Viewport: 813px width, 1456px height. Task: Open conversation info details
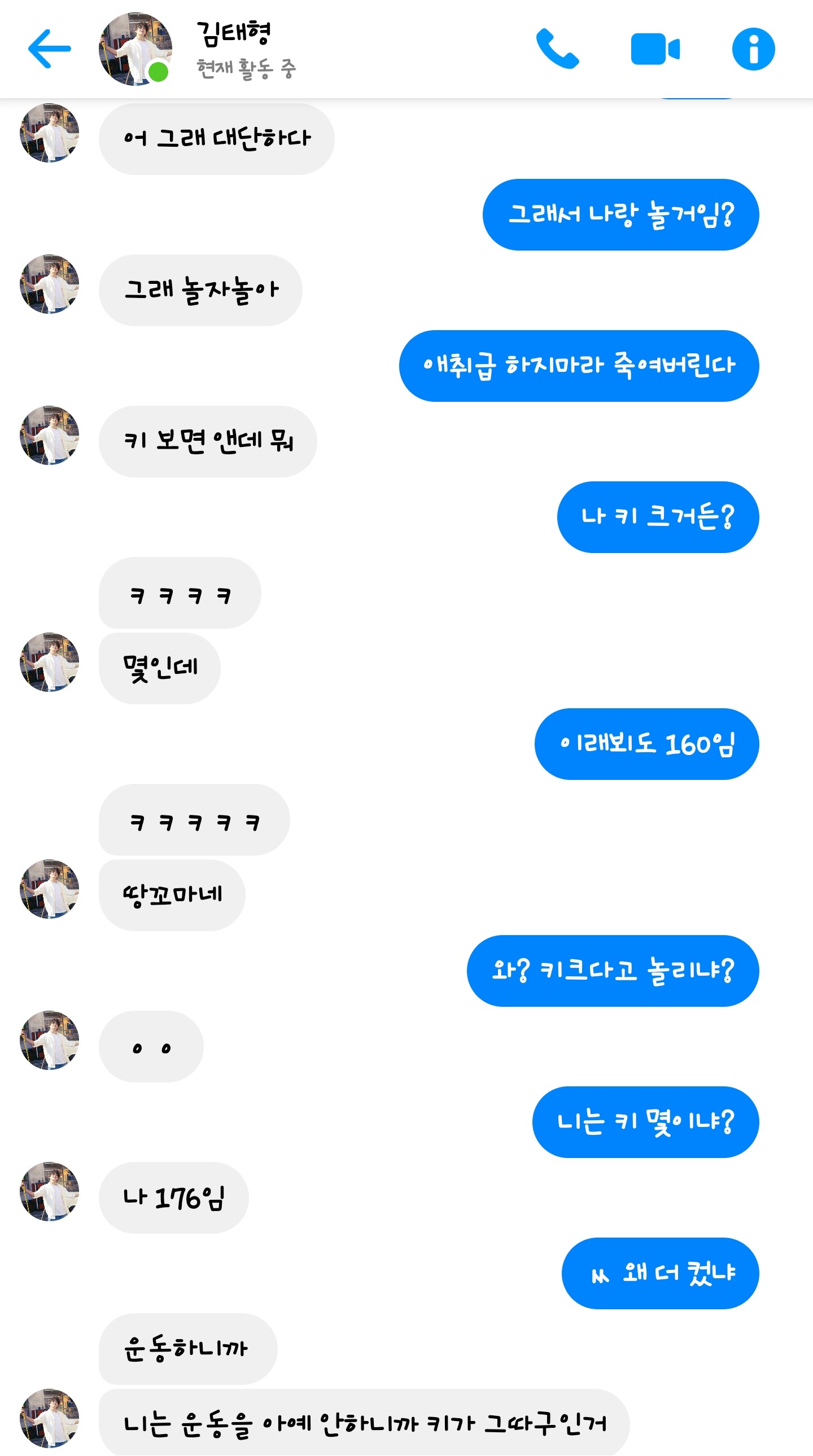[753, 49]
